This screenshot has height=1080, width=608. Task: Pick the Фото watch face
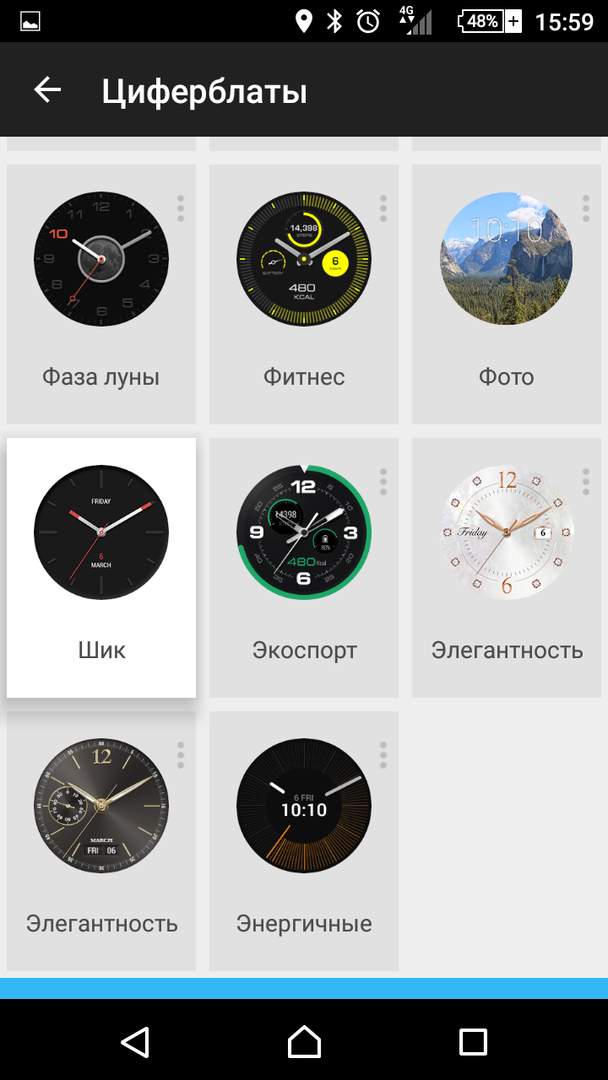(x=506, y=260)
